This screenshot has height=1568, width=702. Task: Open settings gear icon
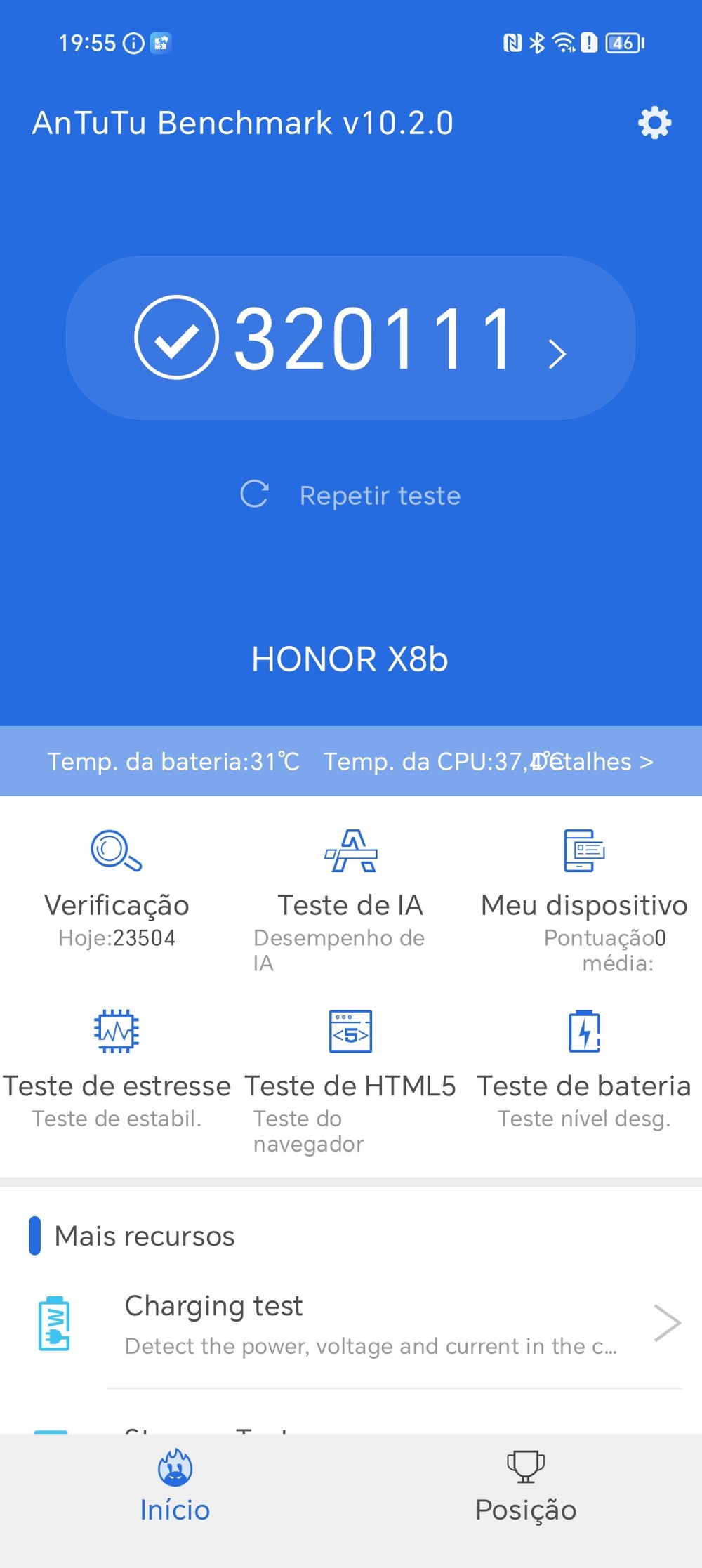click(654, 123)
